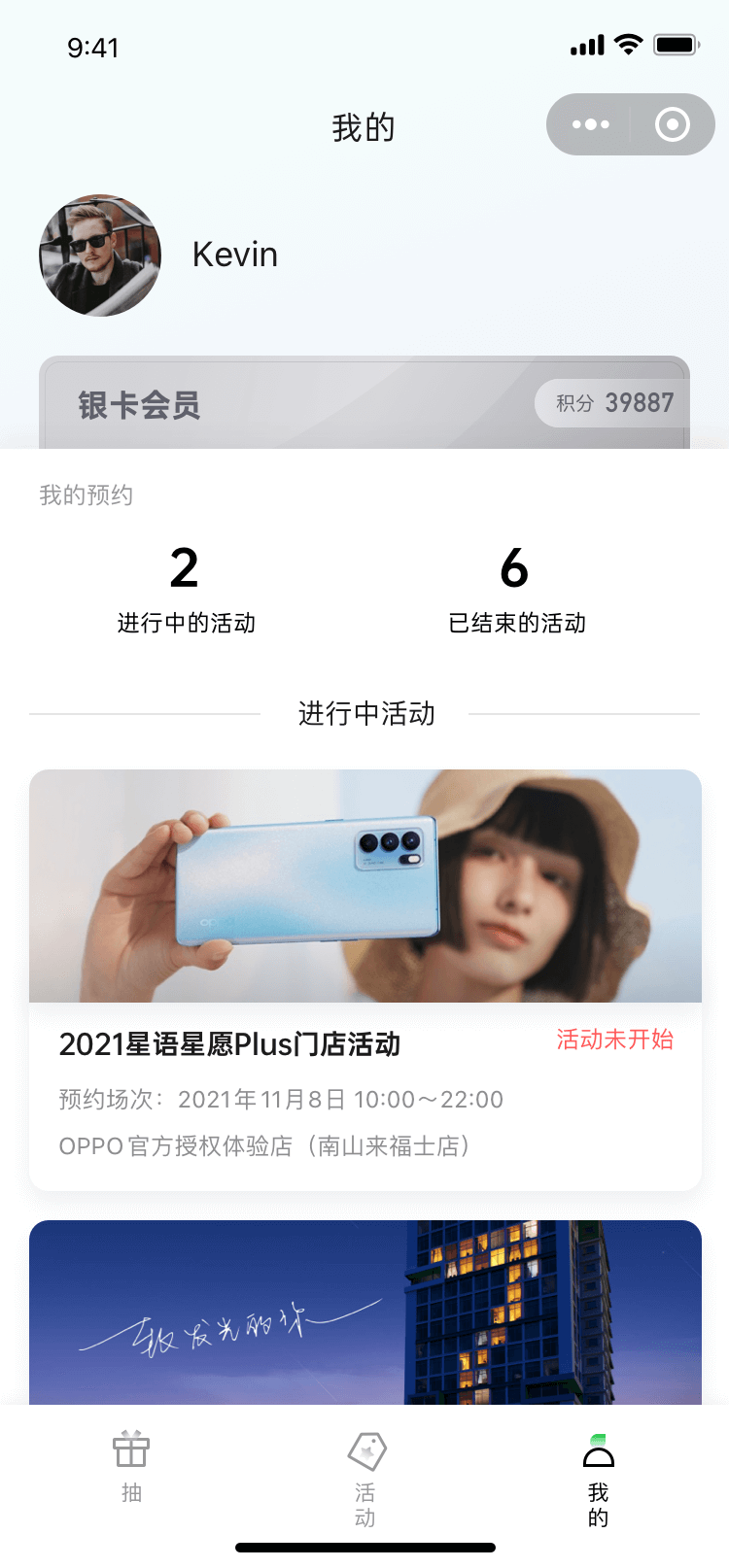
Task: Switch to the 活动 tab
Action: (x=365, y=1477)
